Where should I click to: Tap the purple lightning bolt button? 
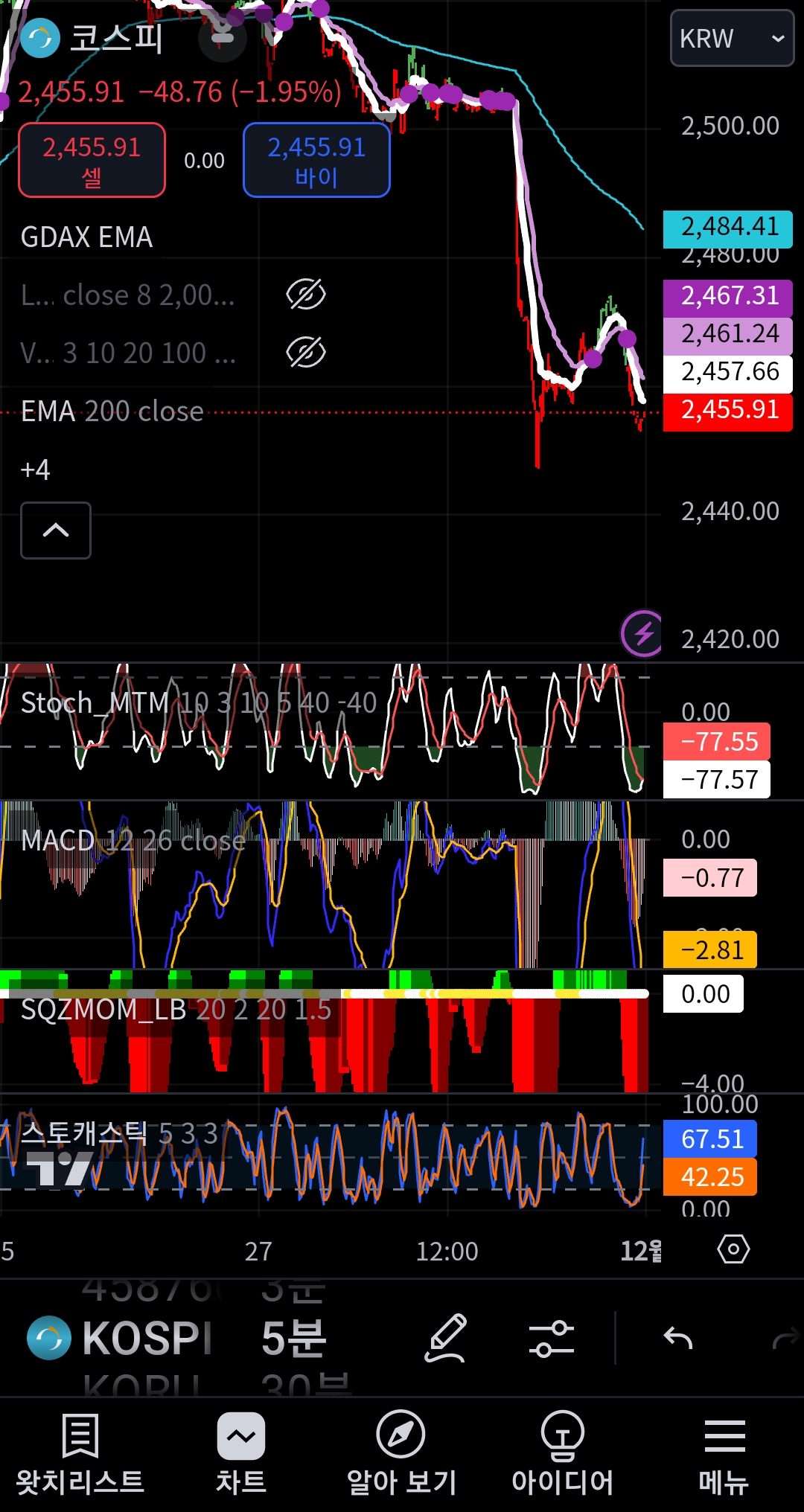point(643,634)
